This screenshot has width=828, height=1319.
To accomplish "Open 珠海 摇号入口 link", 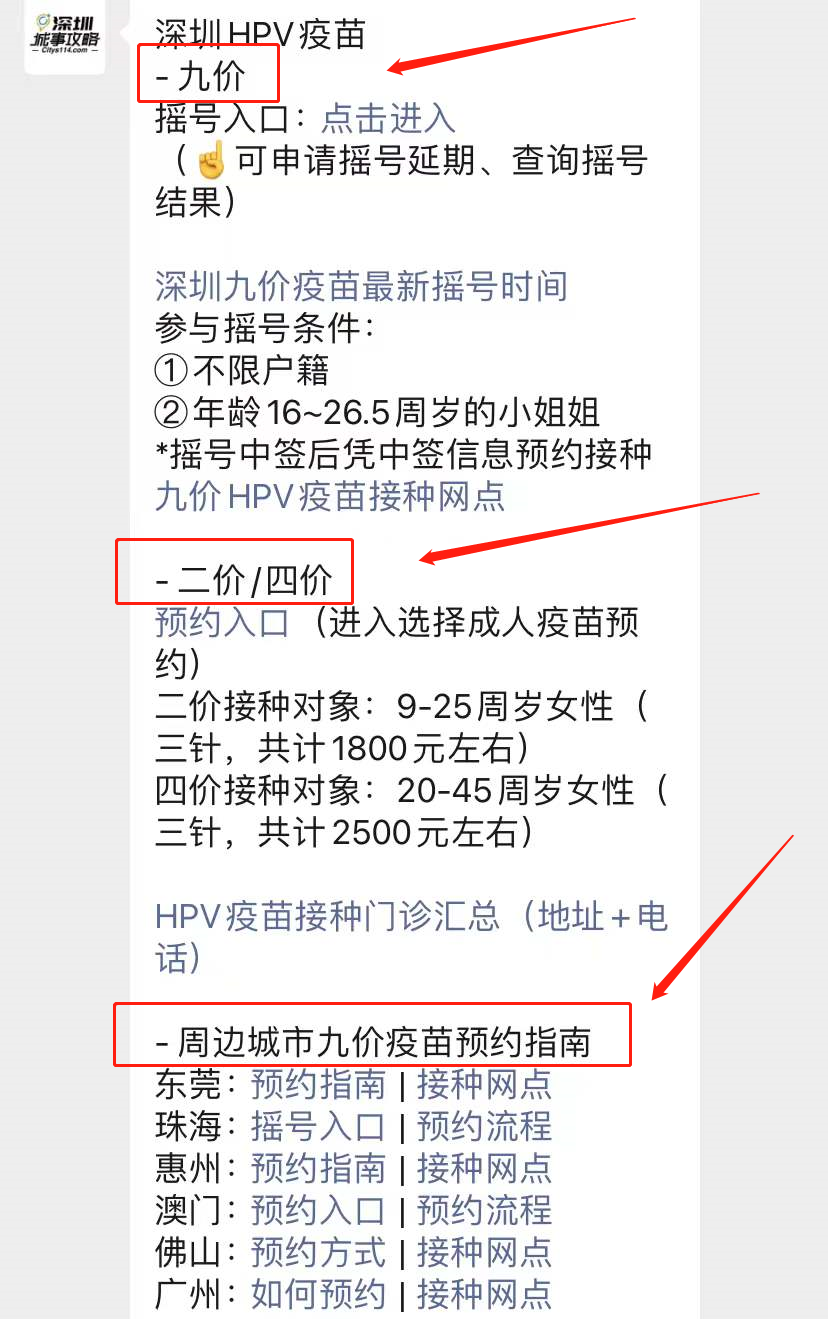I will 318,1127.
